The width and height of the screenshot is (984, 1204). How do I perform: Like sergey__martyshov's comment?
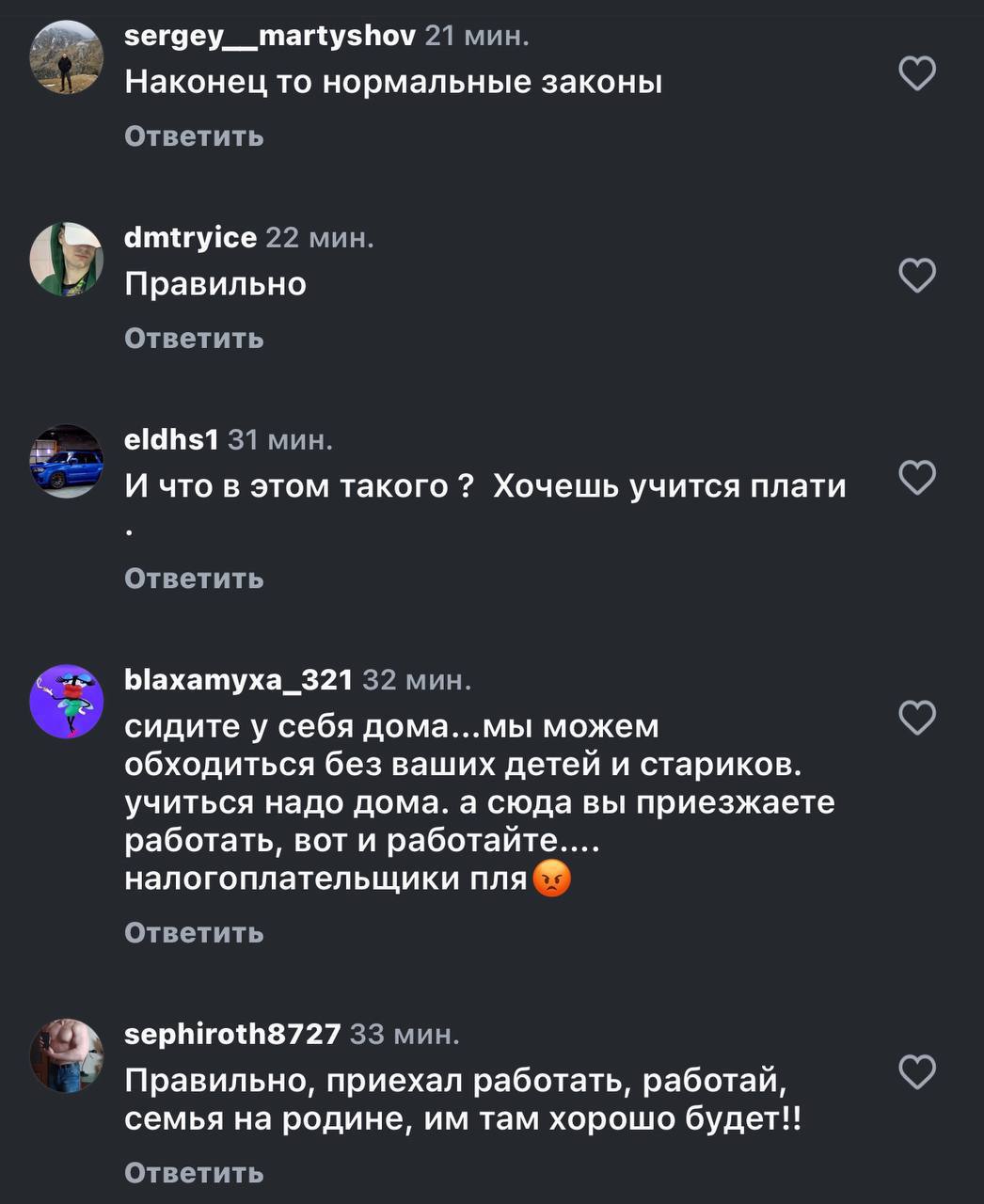click(917, 73)
